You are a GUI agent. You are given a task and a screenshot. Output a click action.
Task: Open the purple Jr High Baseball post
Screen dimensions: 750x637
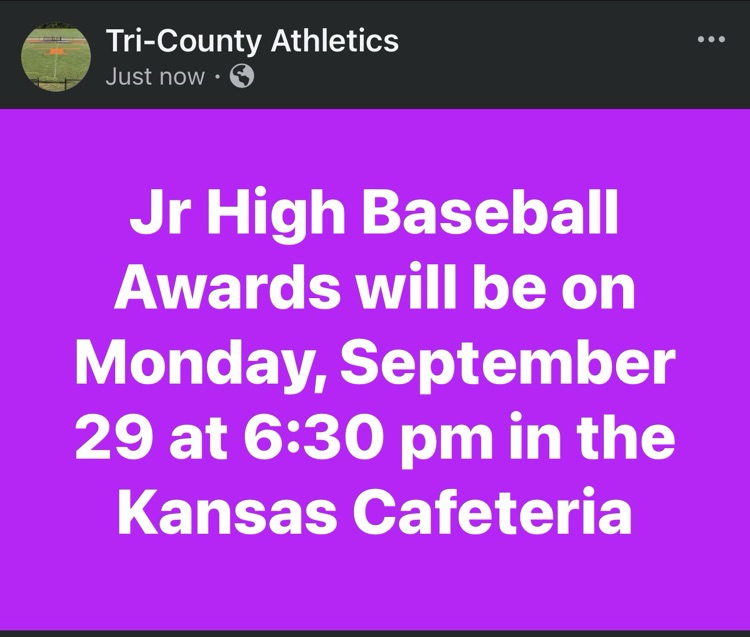click(375, 369)
